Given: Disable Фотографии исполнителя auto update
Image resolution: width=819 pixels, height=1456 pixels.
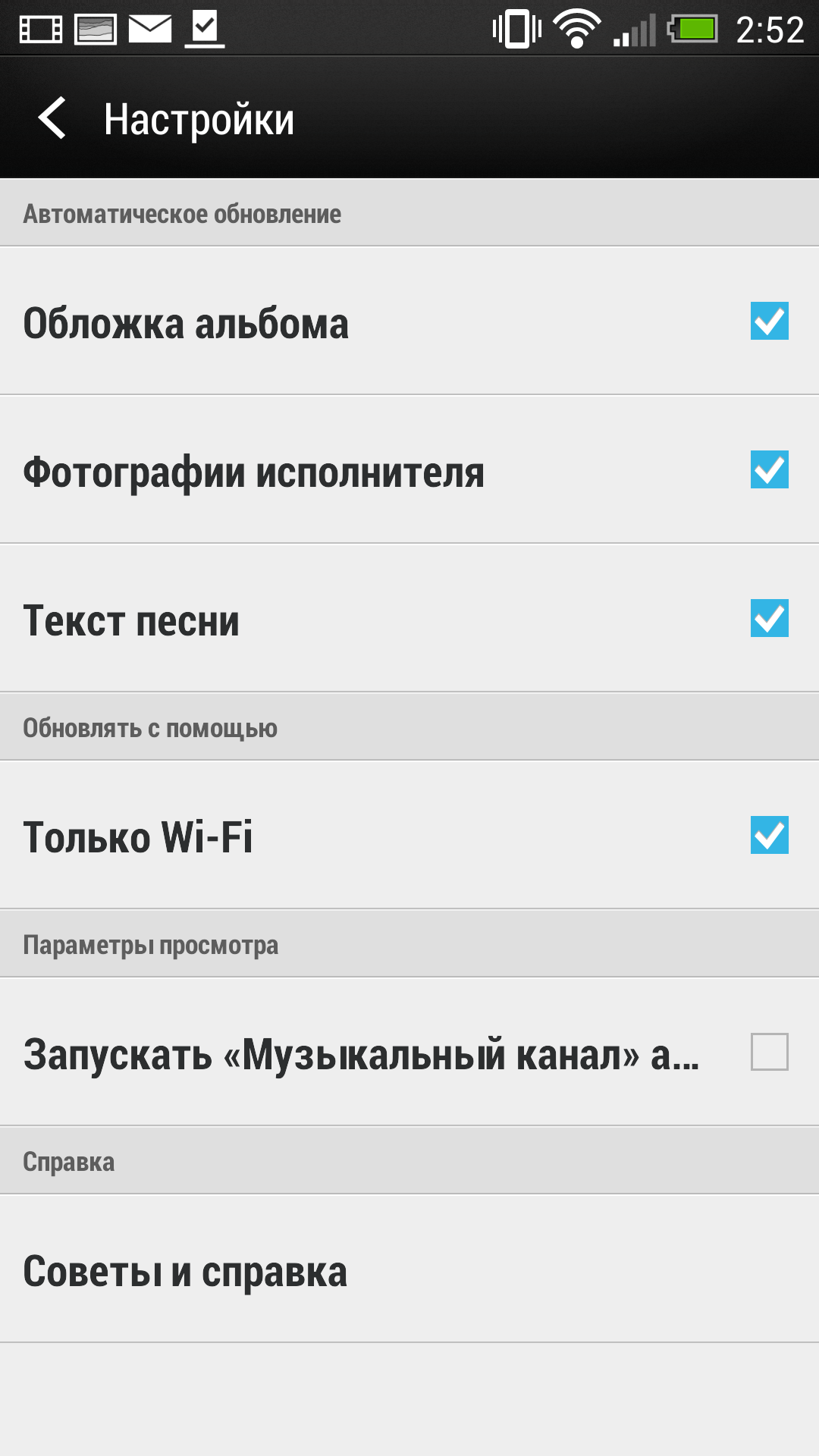Looking at the screenshot, I should click(x=769, y=469).
